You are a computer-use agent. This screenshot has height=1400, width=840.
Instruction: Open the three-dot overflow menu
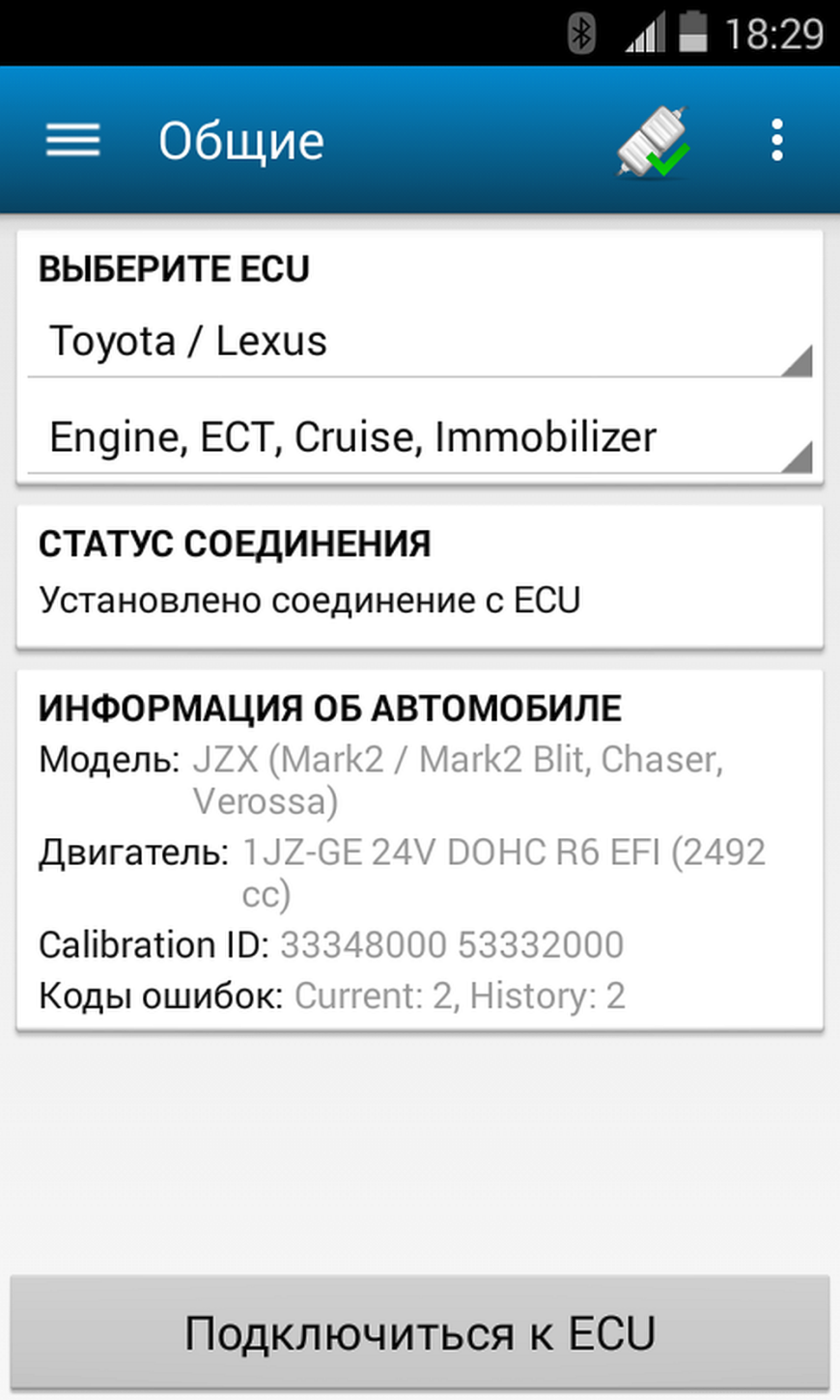pyautogui.click(x=777, y=141)
